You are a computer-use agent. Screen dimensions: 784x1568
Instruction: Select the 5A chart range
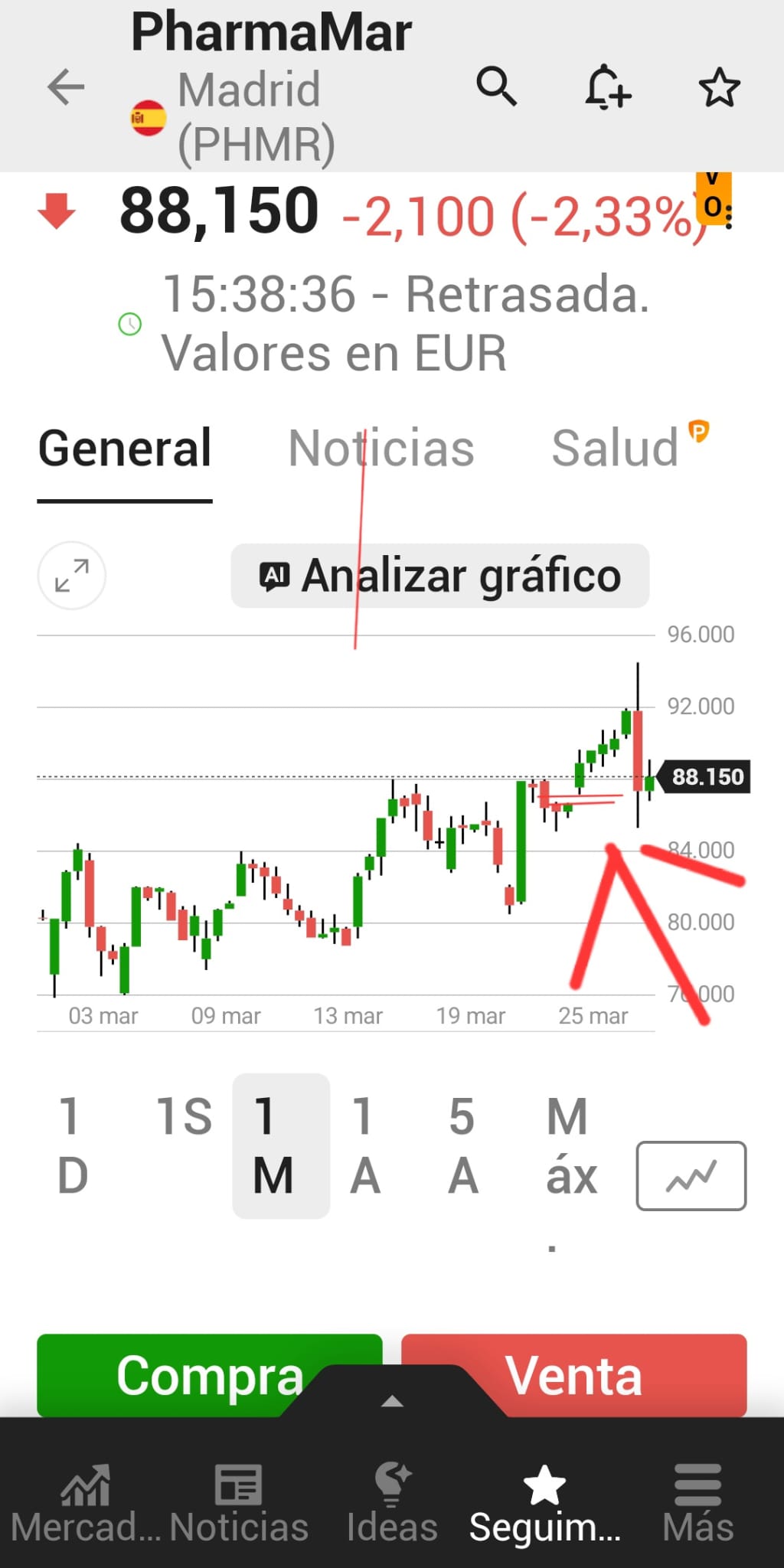[x=462, y=1145]
